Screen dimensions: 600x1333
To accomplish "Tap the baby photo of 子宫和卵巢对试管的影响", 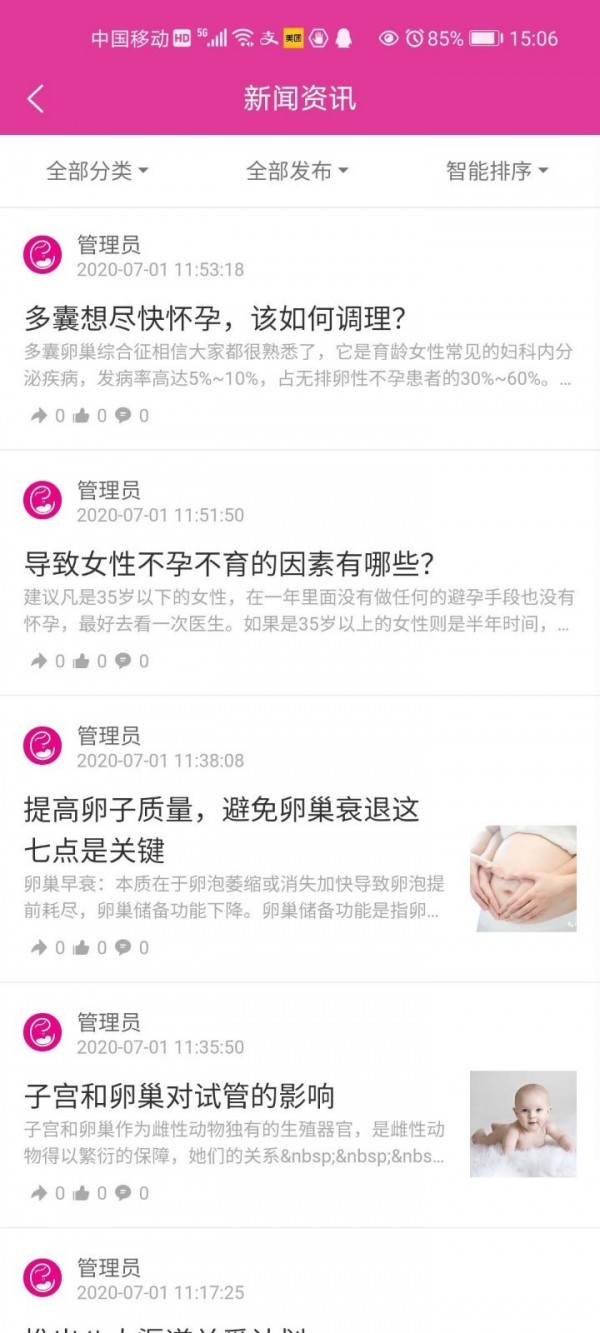I will pos(523,1124).
